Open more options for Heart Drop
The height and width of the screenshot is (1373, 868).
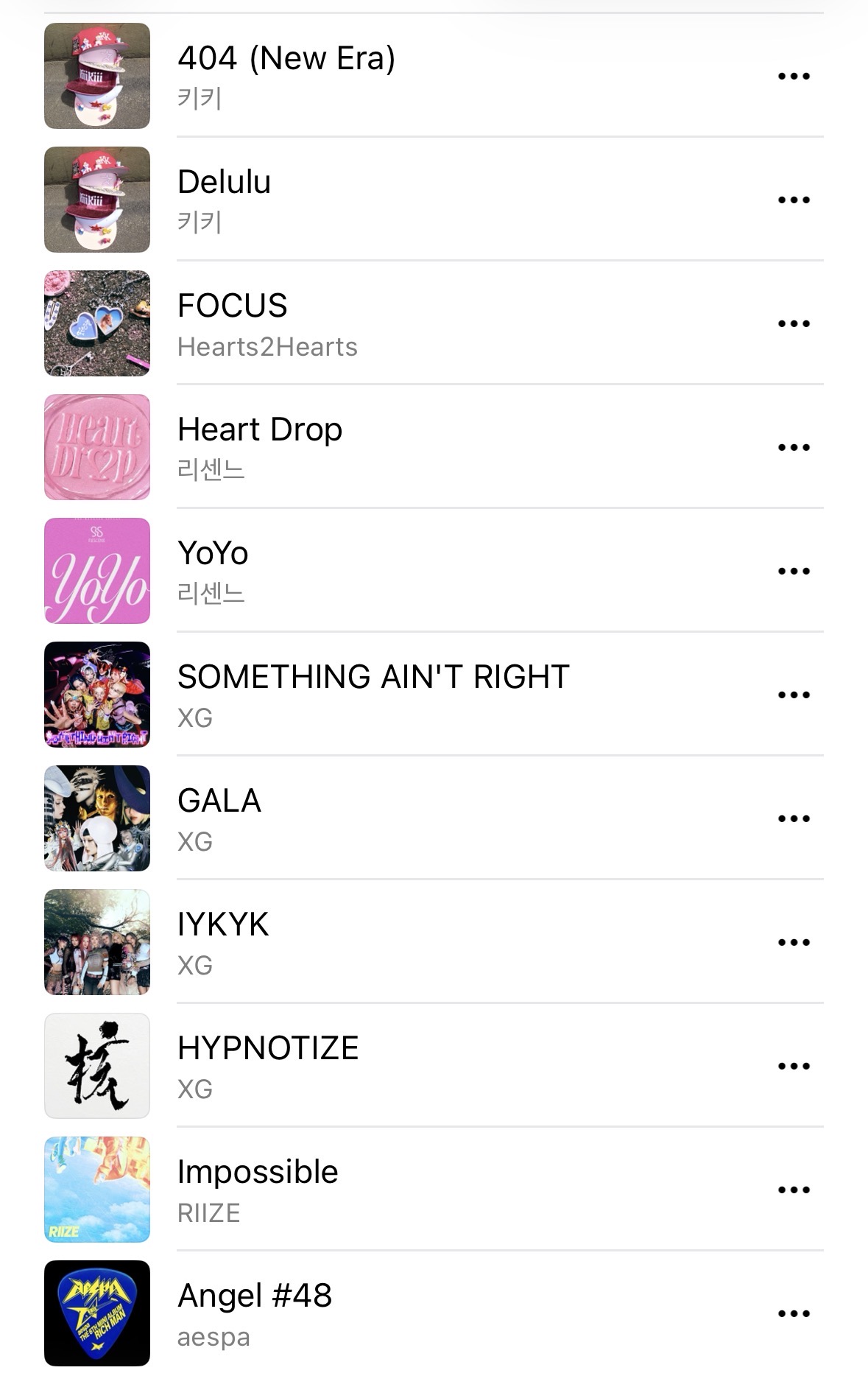click(x=794, y=447)
